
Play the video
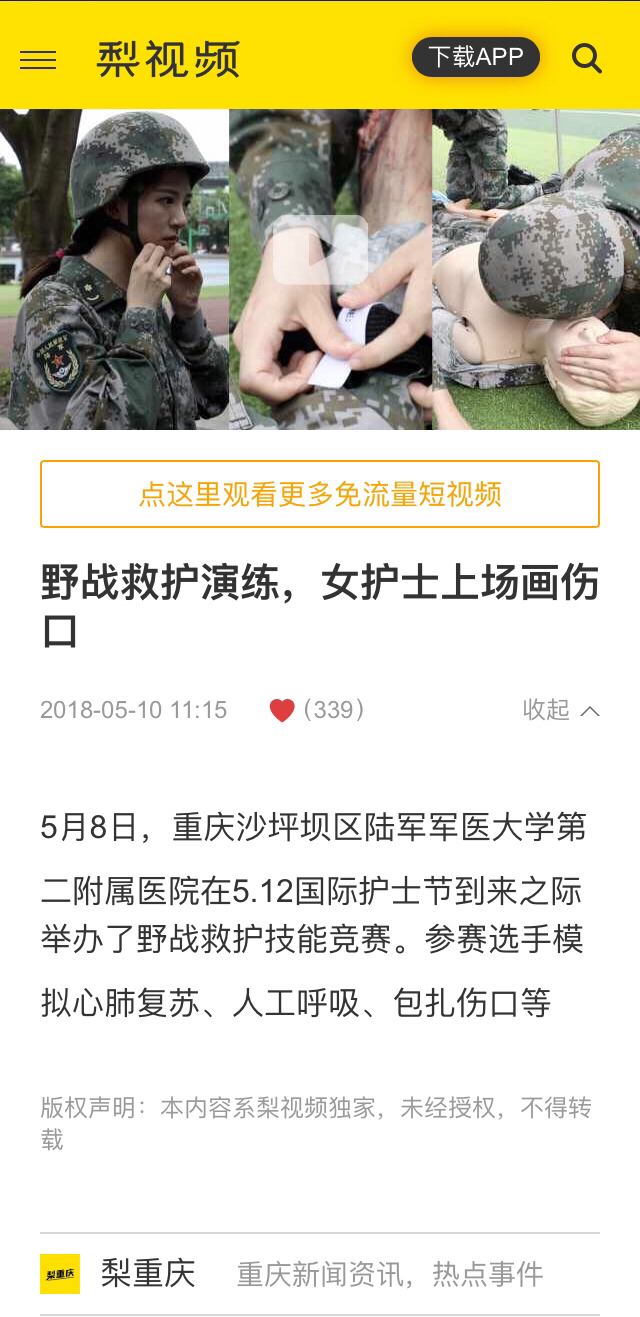coord(320,250)
